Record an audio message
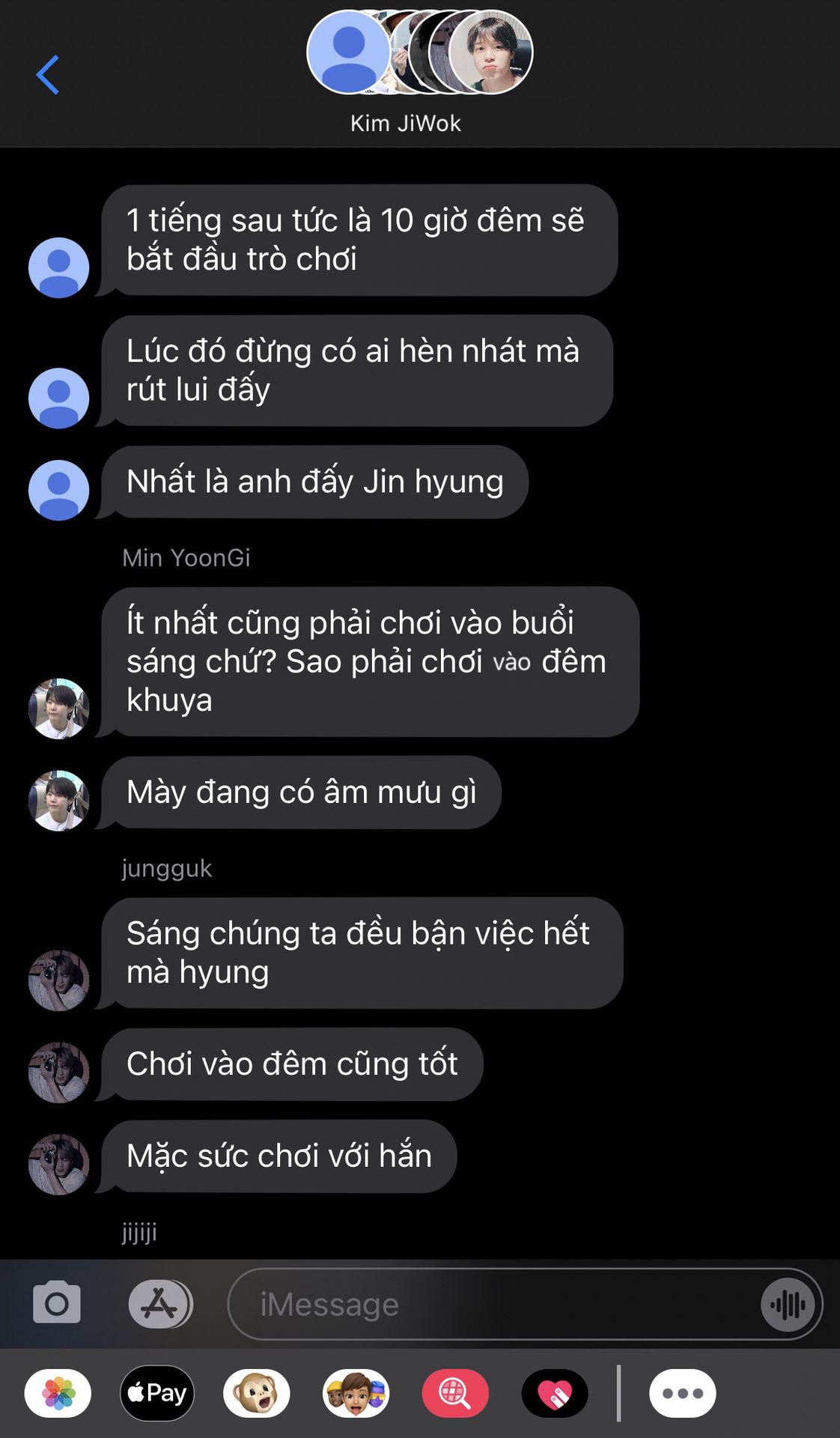 [788, 1305]
